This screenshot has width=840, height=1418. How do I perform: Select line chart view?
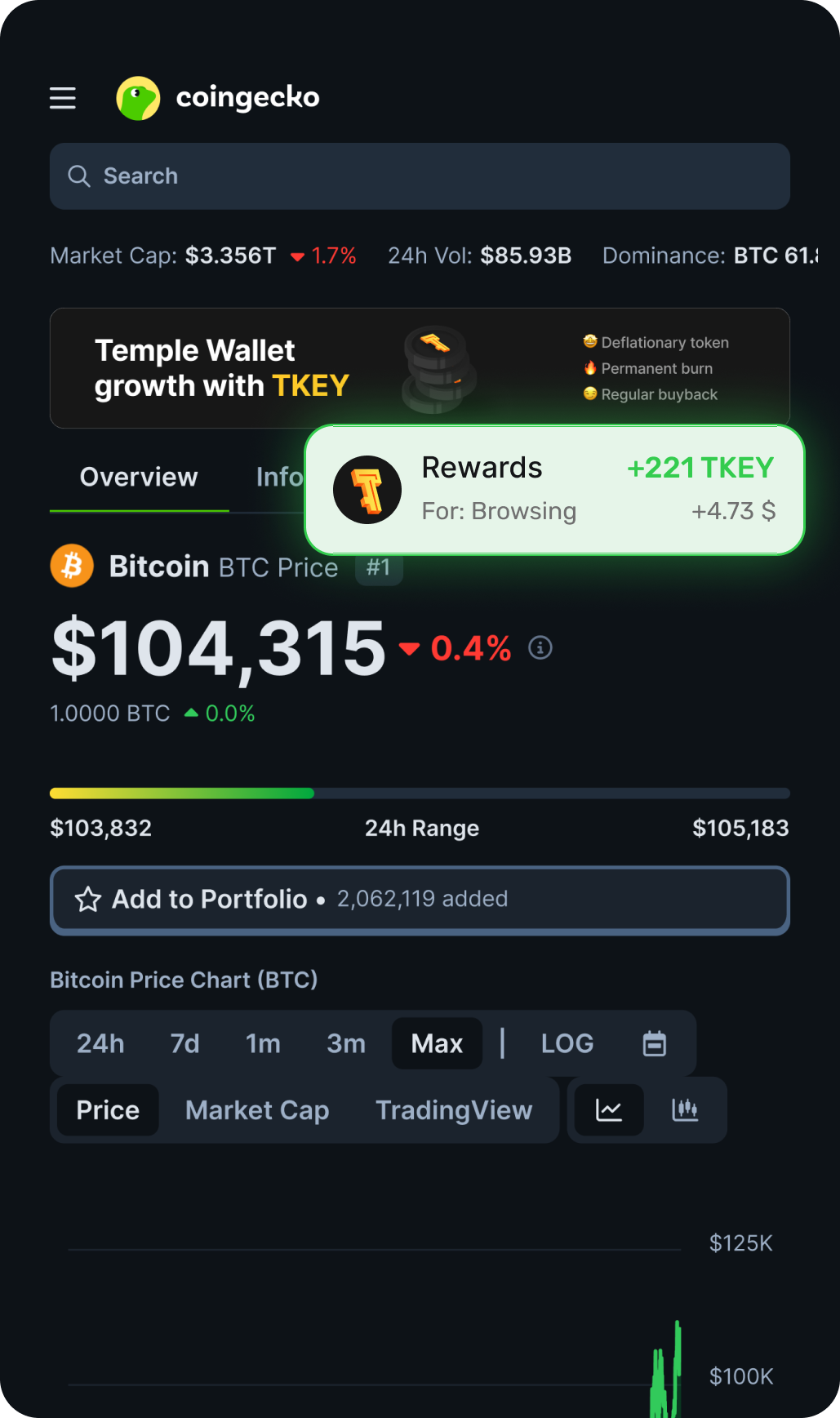(609, 1110)
